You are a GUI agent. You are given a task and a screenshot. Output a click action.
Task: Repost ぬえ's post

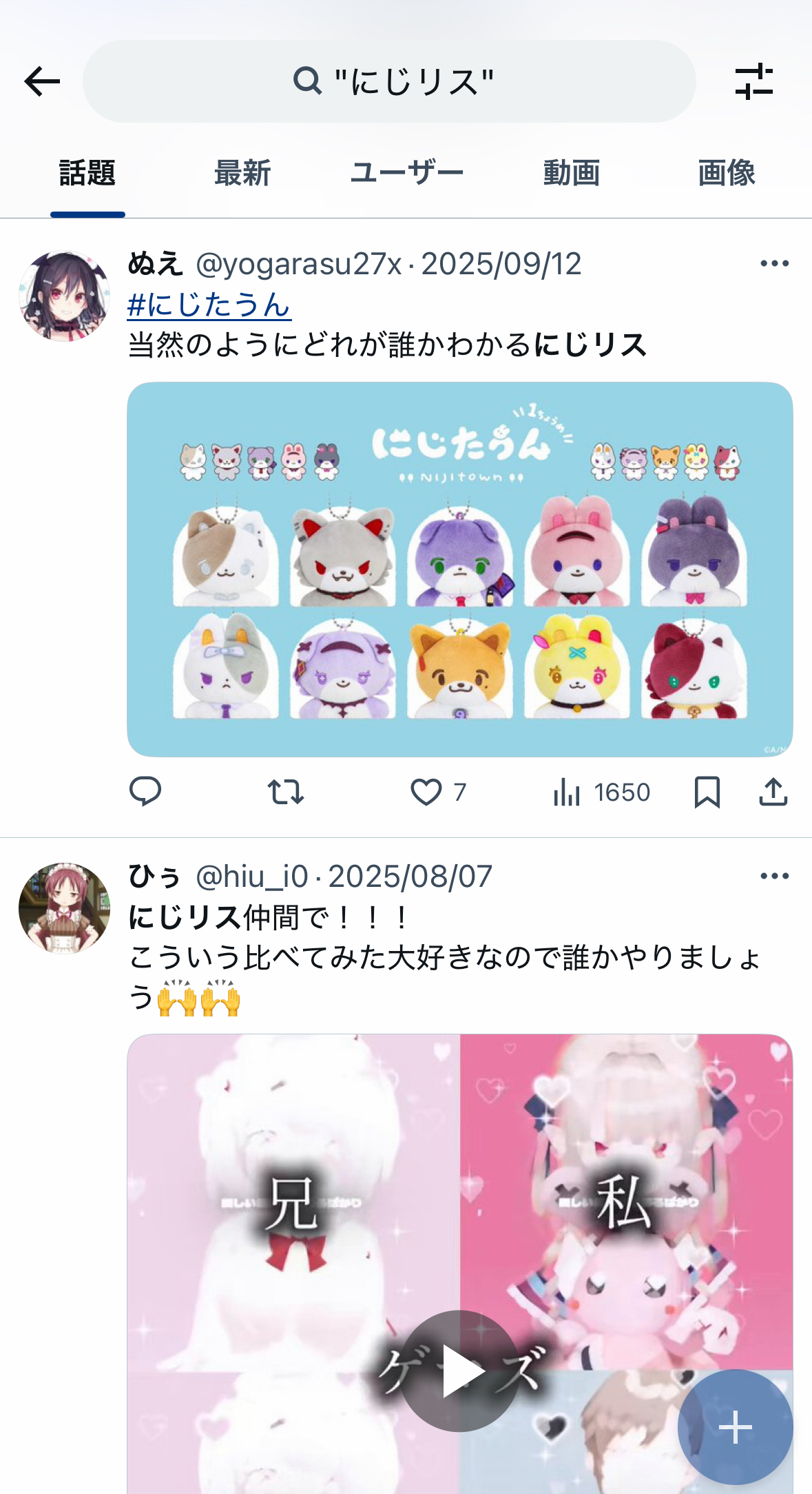click(x=286, y=792)
